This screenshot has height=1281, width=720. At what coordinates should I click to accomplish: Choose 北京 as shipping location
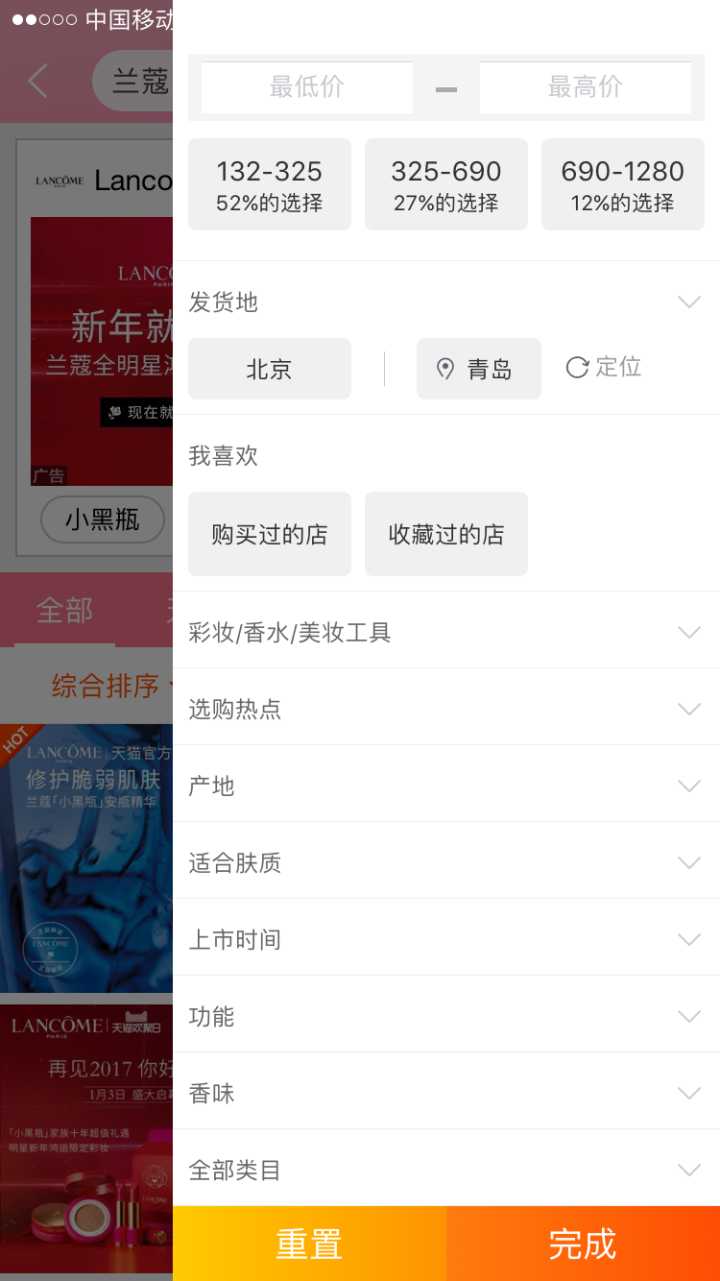click(270, 369)
